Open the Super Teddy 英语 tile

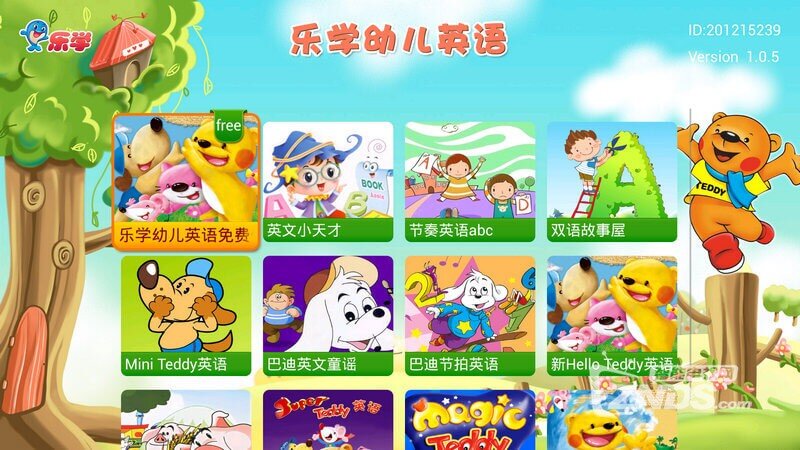click(x=328, y=422)
